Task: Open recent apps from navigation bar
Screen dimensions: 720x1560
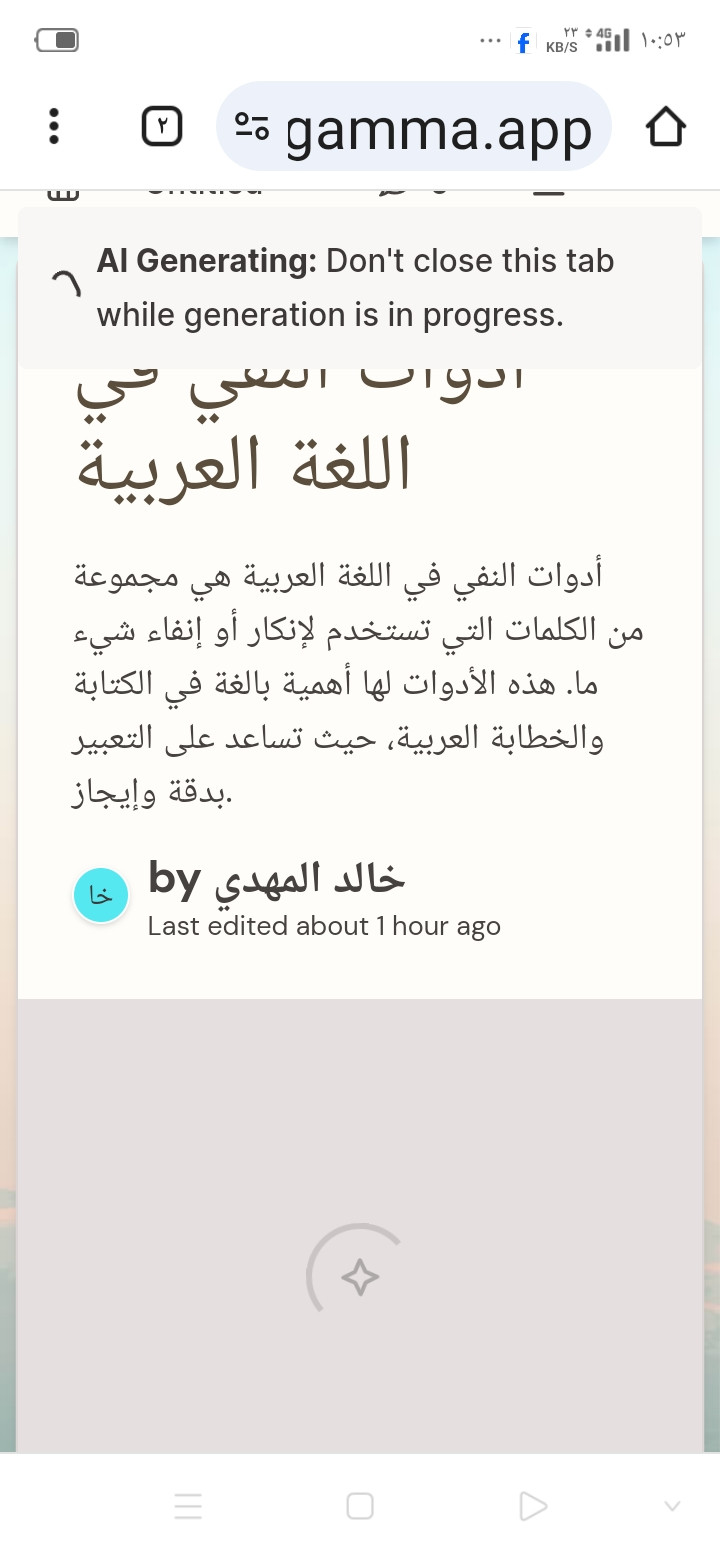Action: point(188,1506)
